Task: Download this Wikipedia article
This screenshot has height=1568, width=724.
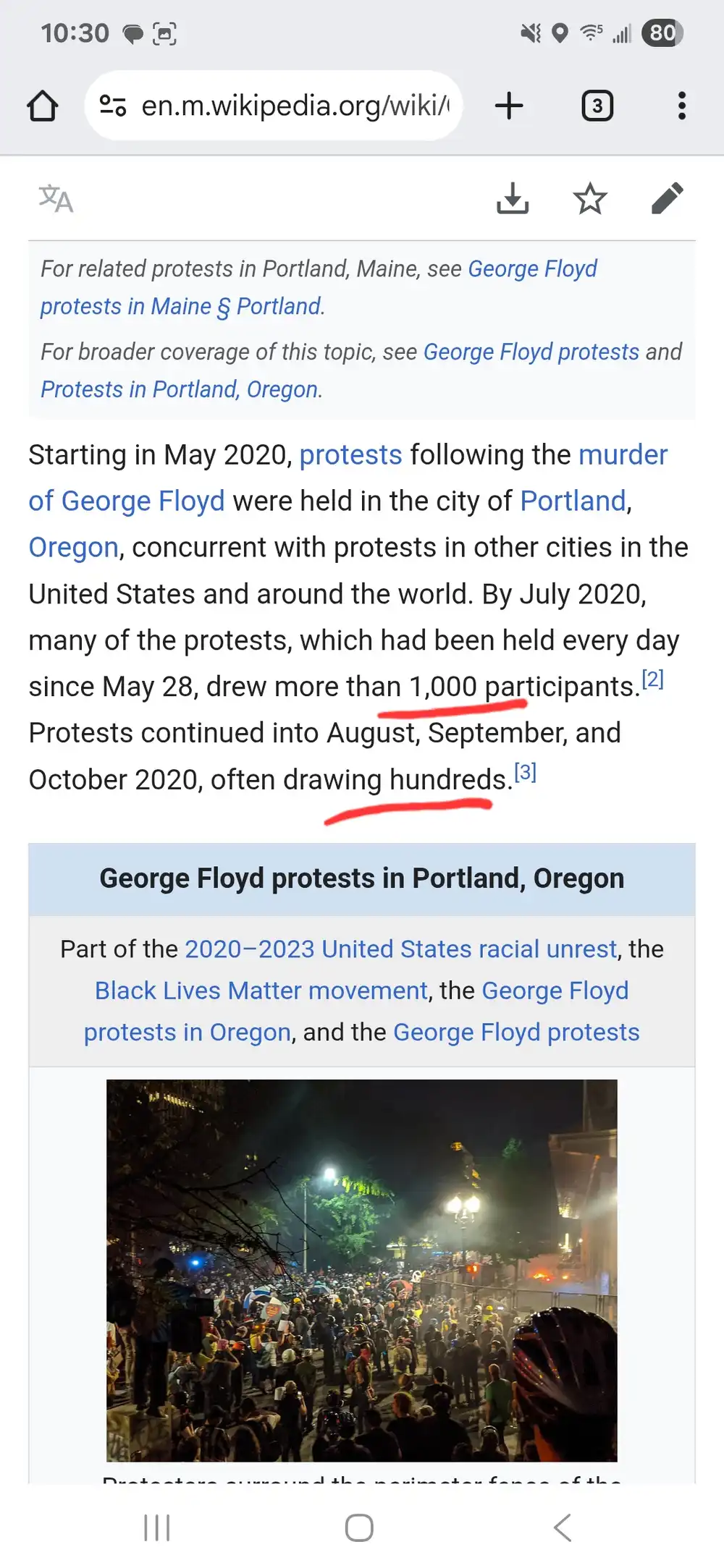Action: pyautogui.click(x=513, y=198)
